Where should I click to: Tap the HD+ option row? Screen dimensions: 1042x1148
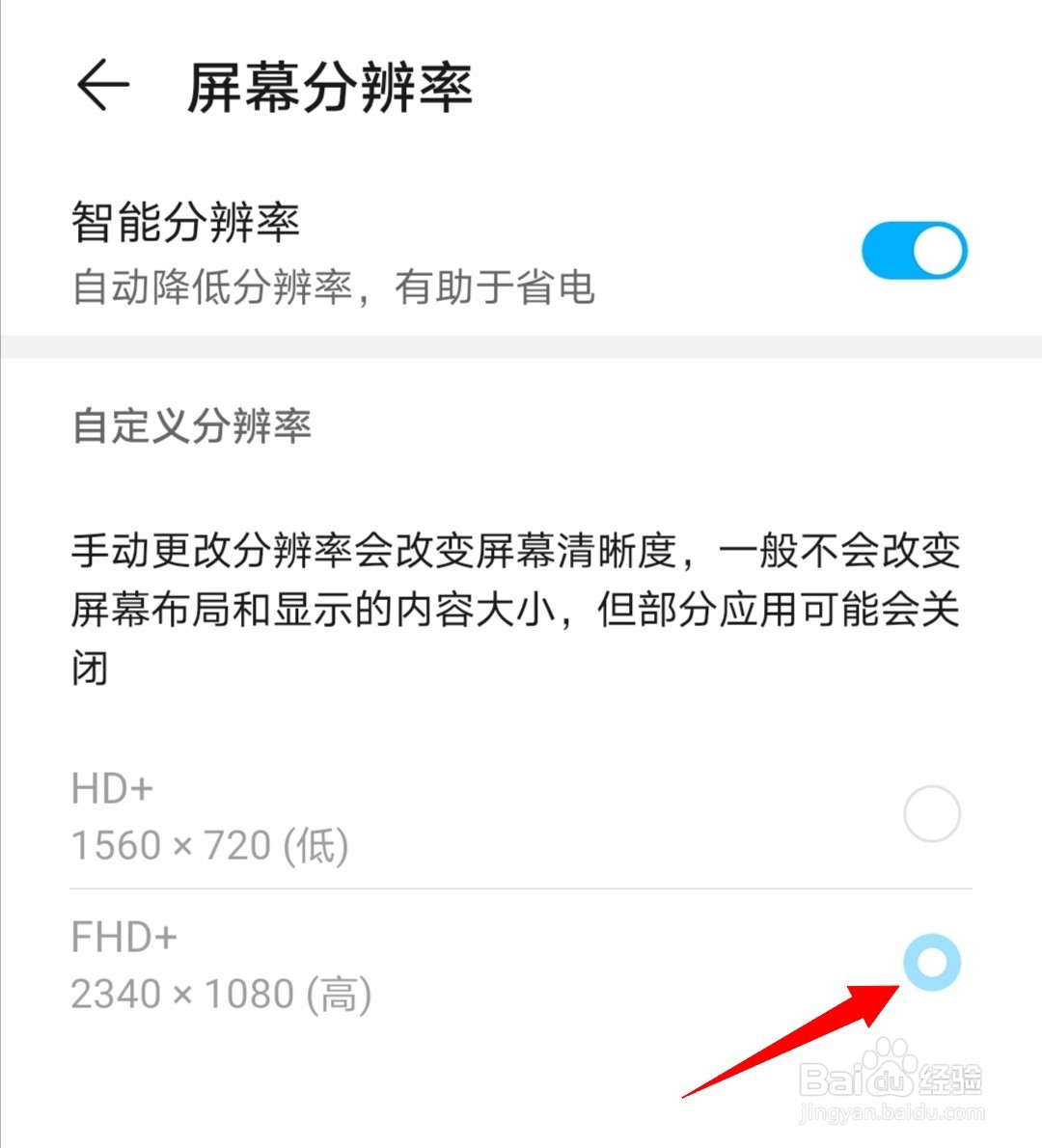(x=386, y=815)
